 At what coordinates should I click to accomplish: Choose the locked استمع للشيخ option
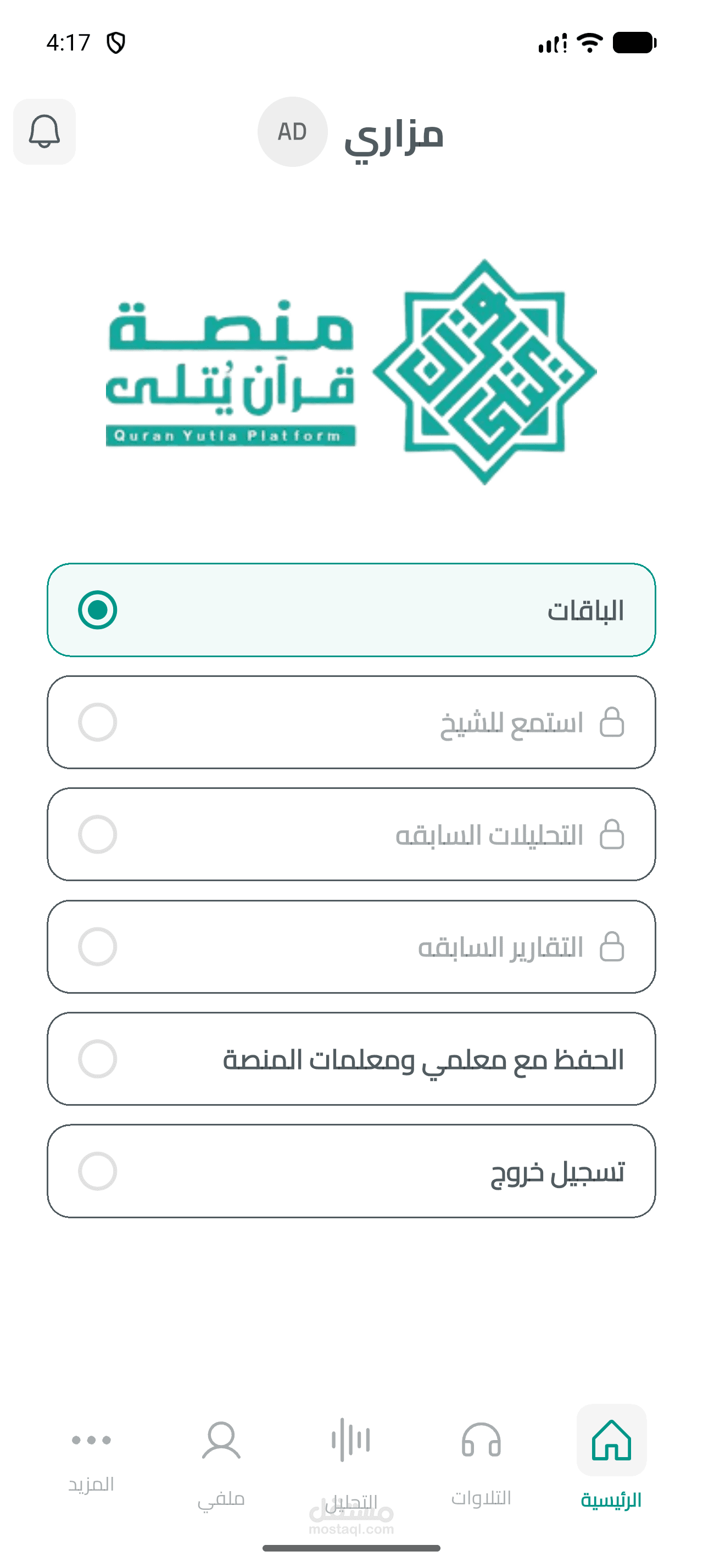351,722
